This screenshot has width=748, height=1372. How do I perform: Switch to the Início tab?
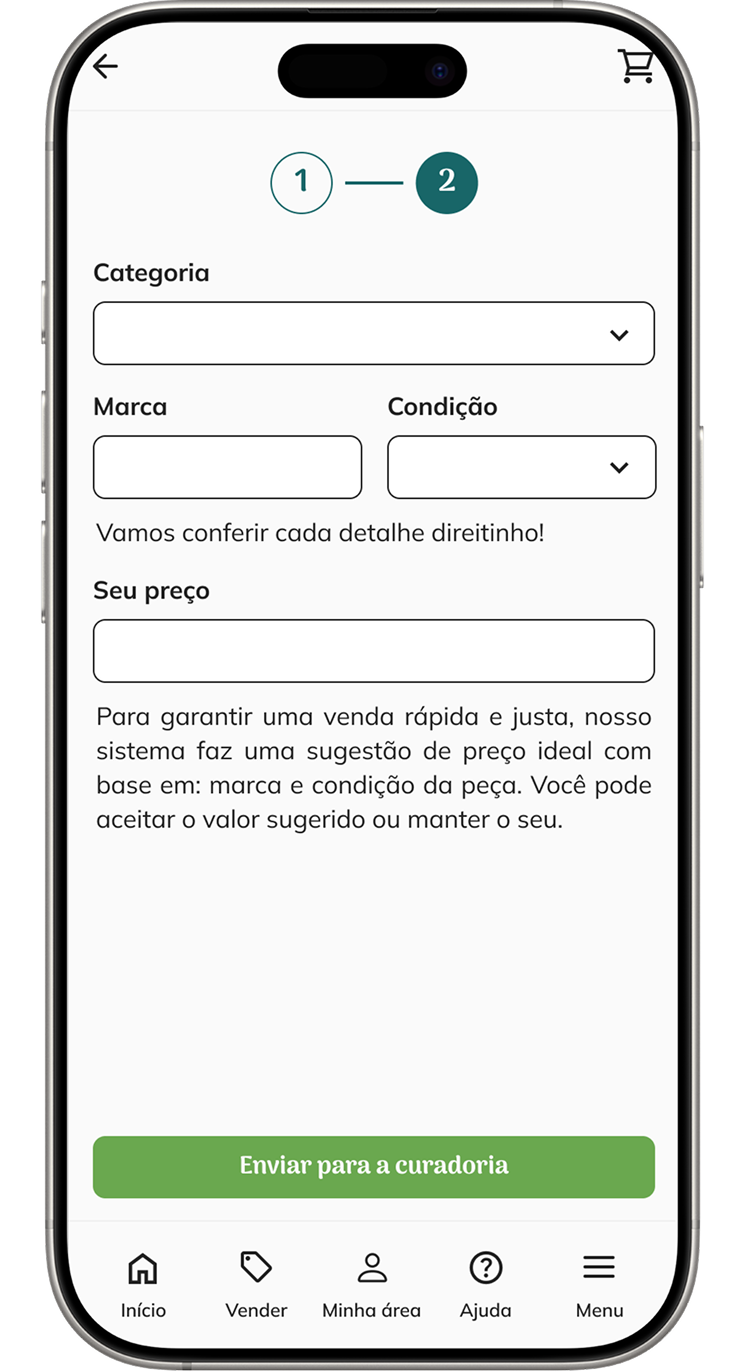(x=143, y=1284)
